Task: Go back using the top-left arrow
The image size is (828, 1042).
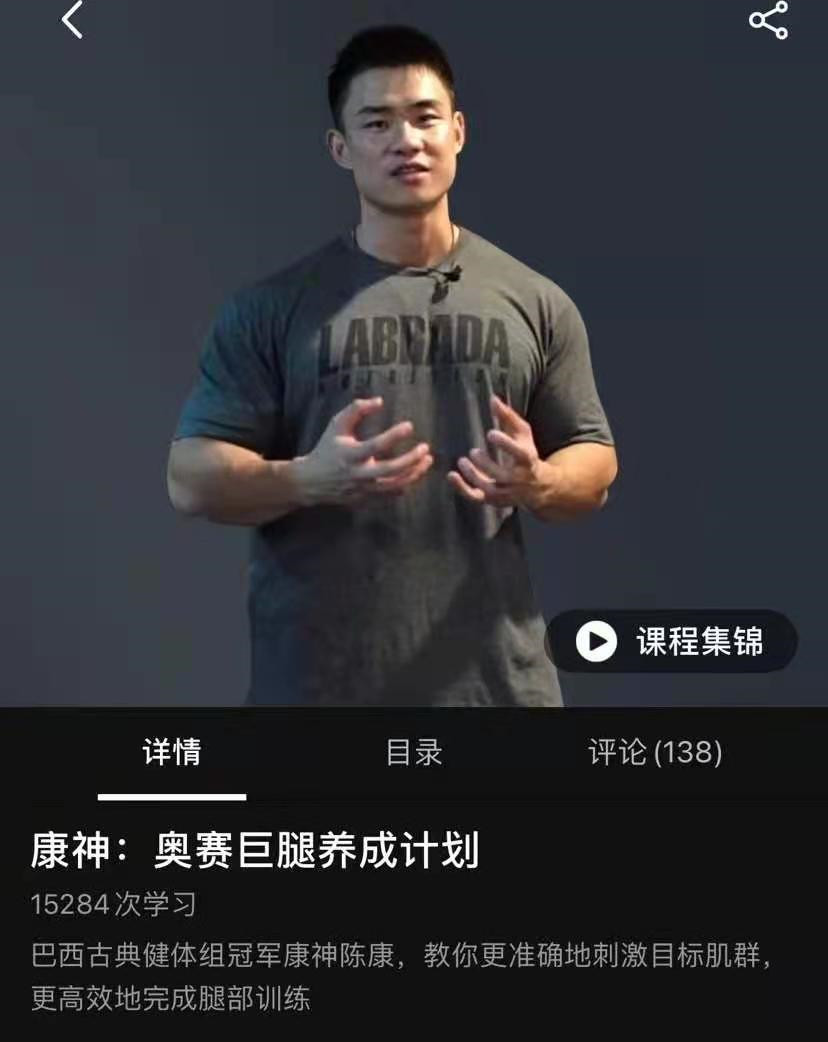Action: [x=72, y=20]
